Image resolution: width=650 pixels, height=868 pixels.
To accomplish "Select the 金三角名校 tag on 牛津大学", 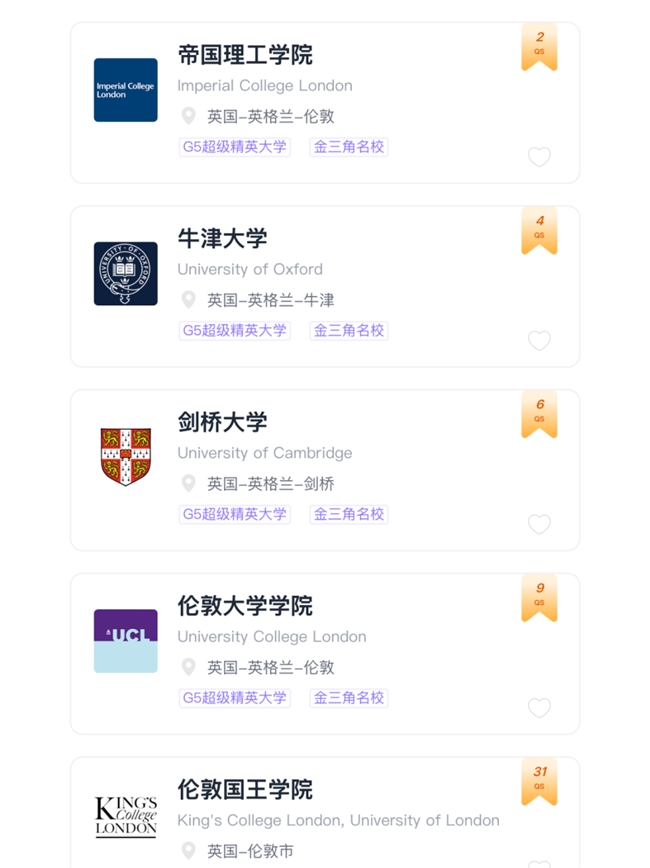I will [349, 331].
